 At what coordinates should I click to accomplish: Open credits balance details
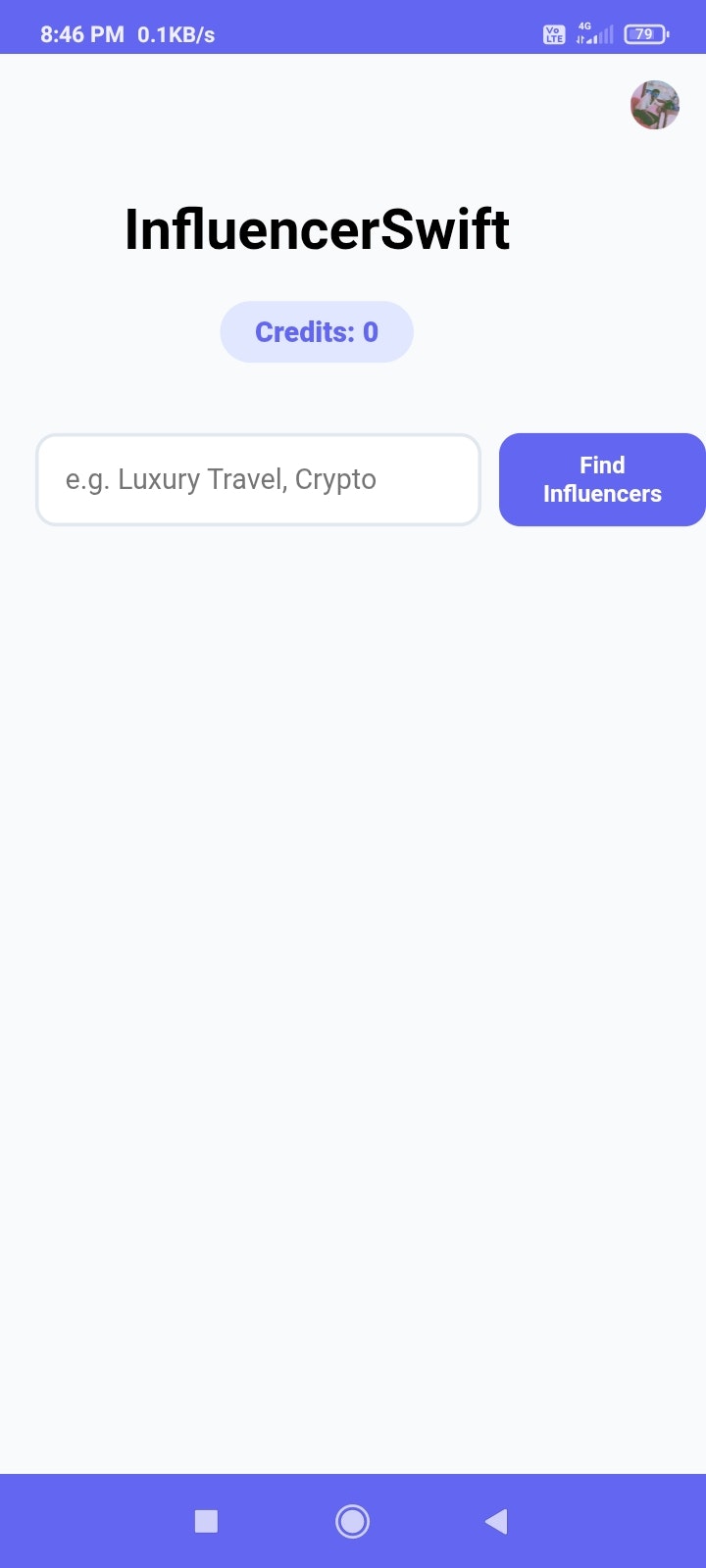317,331
